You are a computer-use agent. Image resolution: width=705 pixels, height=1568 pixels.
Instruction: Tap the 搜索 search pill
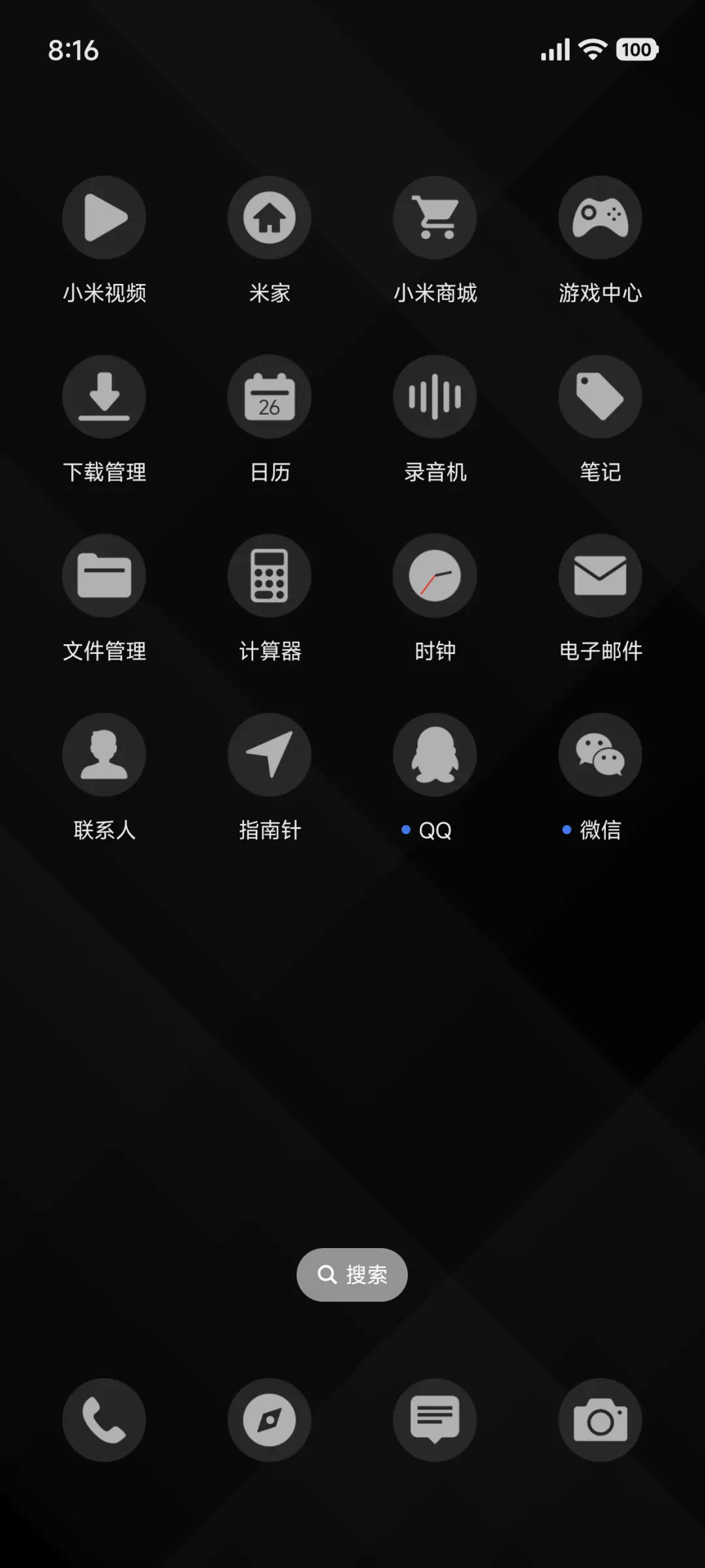point(352,1274)
